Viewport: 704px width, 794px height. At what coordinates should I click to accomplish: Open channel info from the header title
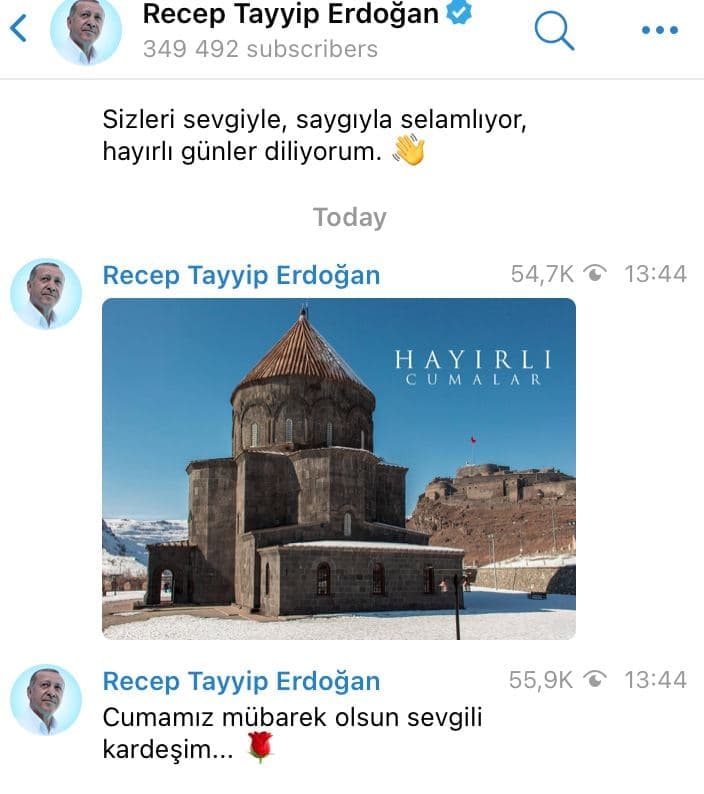coord(290,14)
